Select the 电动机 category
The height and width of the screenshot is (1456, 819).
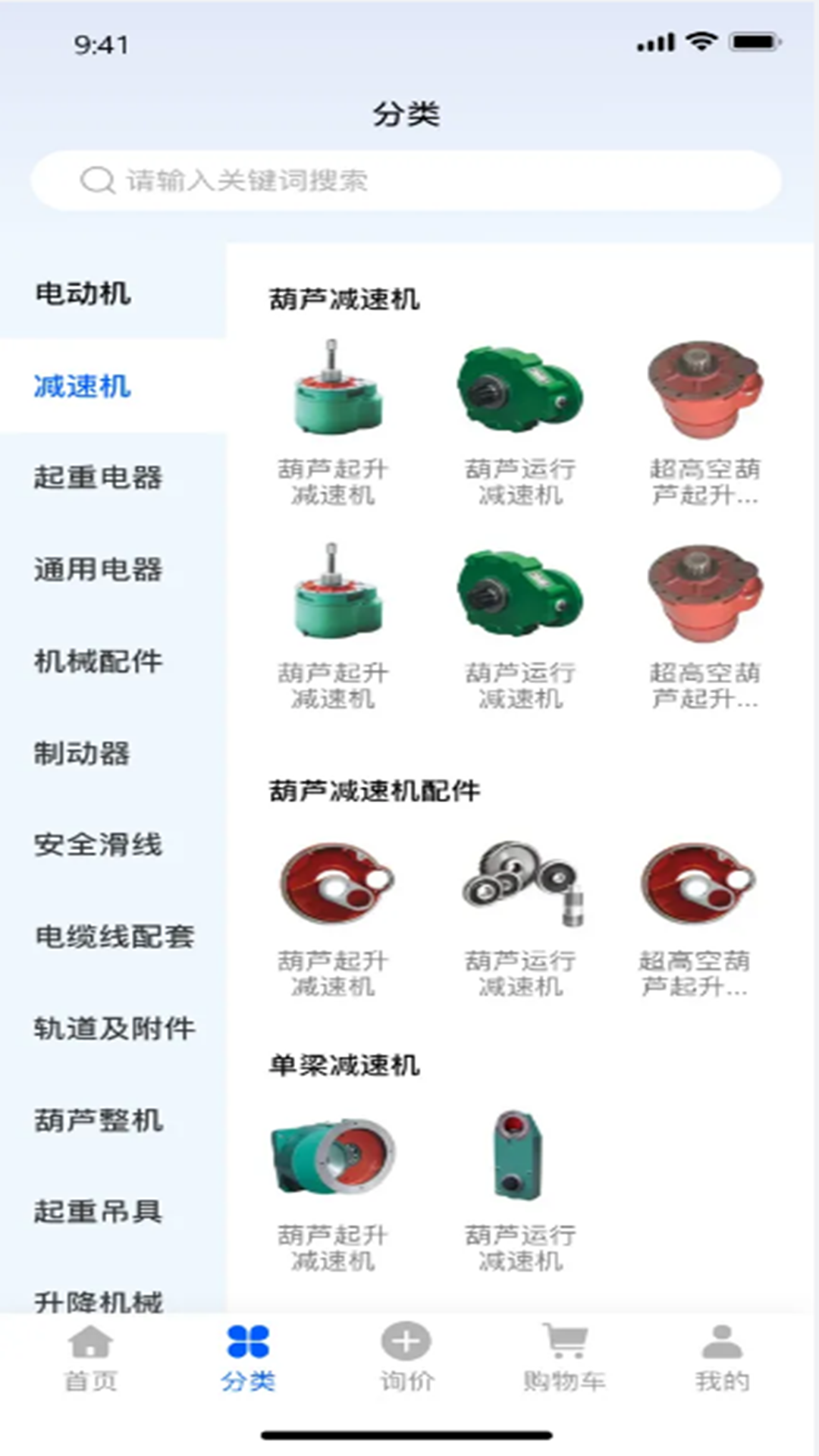click(x=83, y=293)
